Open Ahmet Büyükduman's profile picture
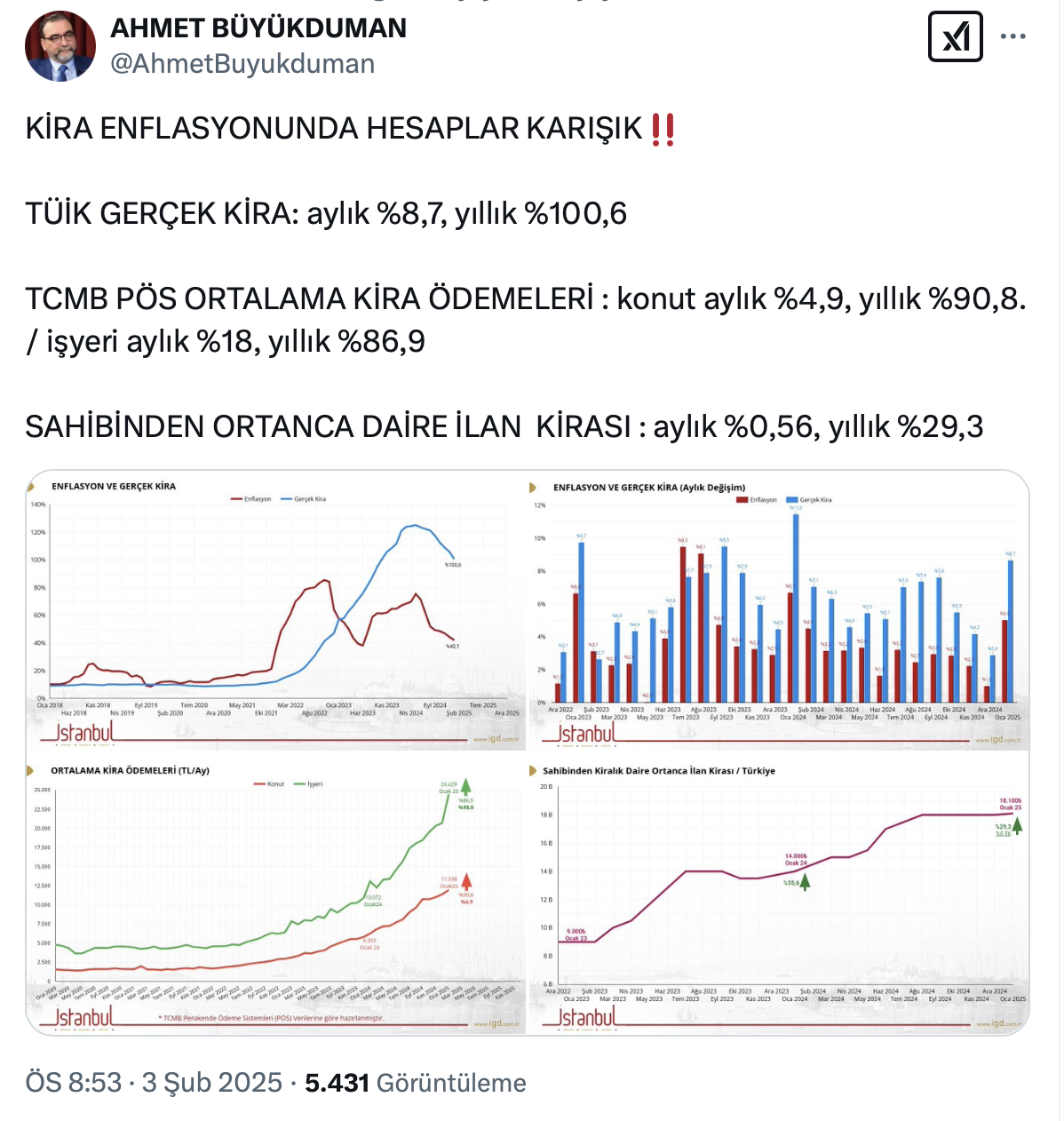Screen dimensions: 1064x1121 pyautogui.click(x=60, y=46)
